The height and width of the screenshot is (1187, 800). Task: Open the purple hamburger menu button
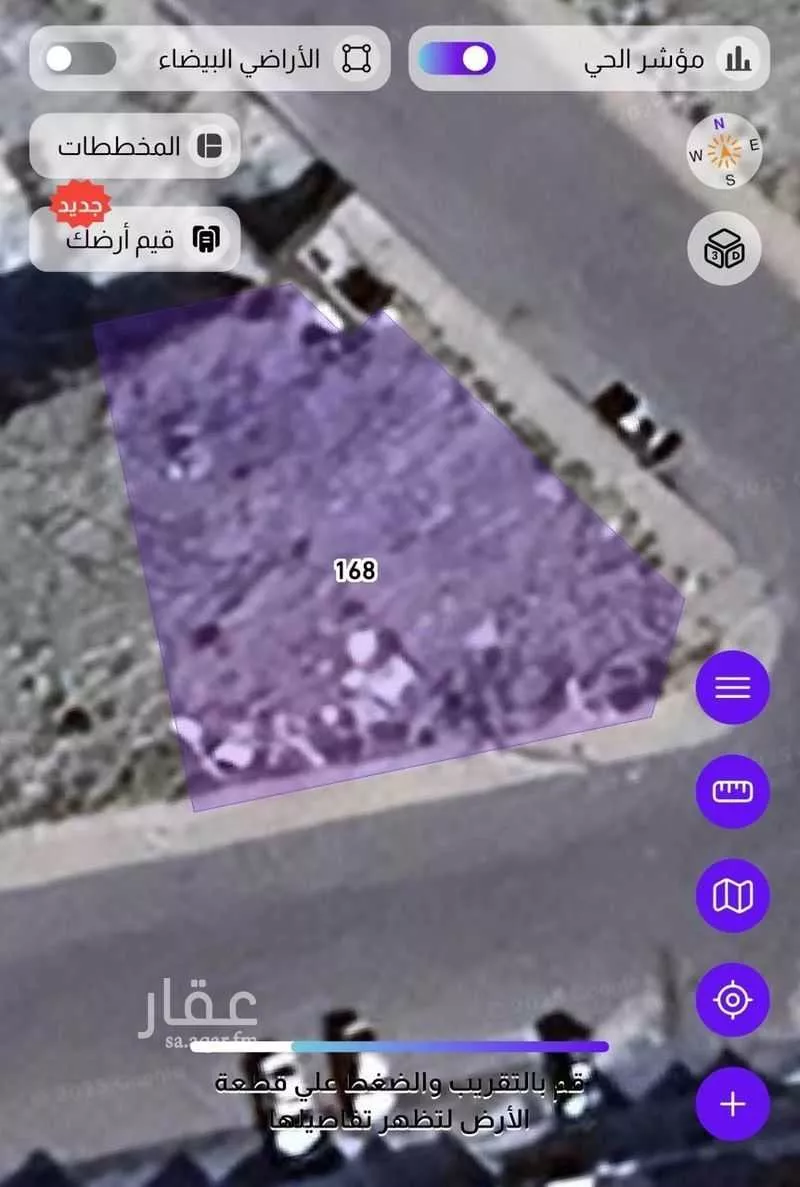[x=732, y=688]
